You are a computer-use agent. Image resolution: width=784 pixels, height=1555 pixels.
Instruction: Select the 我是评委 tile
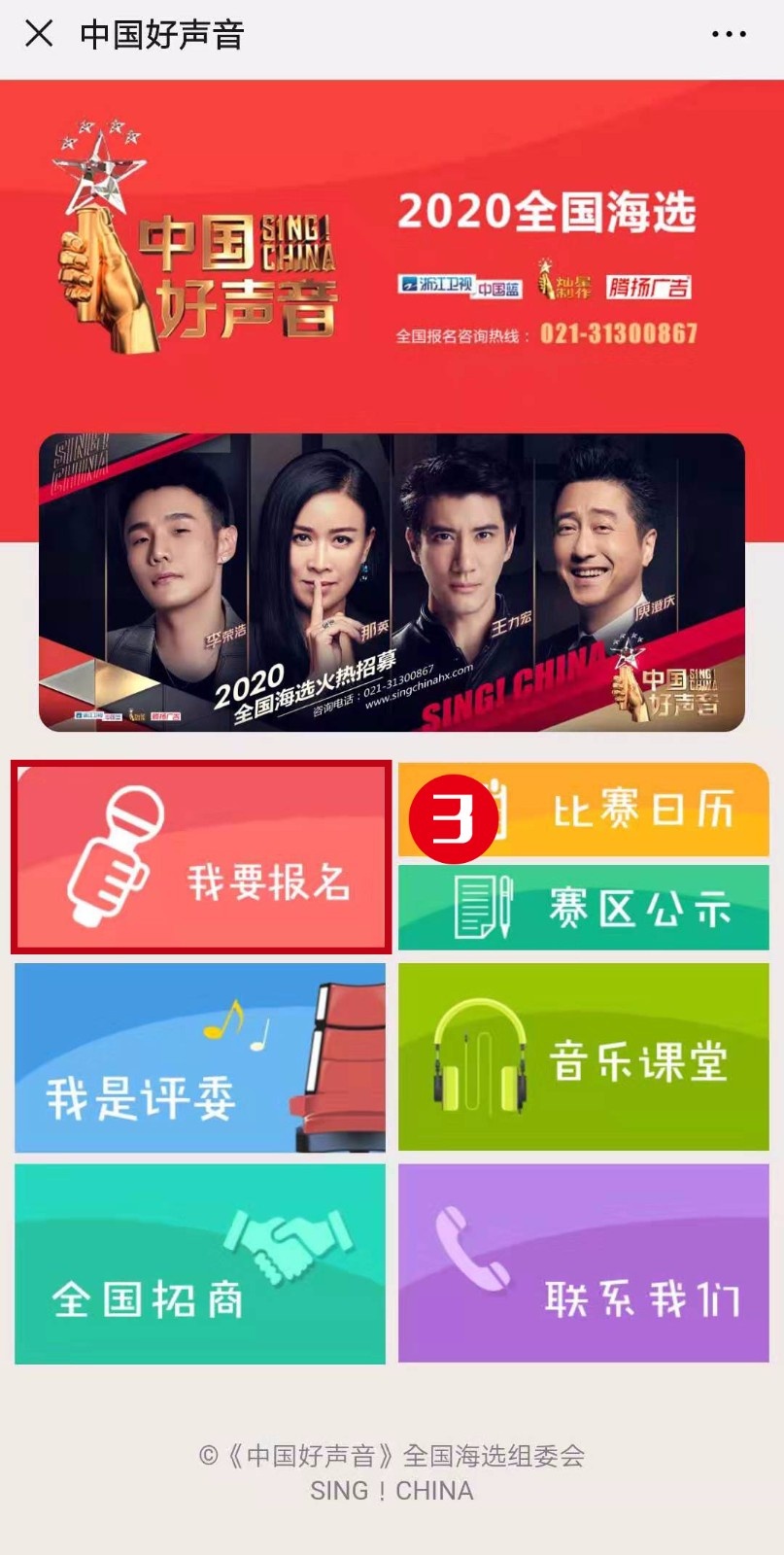tap(199, 1057)
